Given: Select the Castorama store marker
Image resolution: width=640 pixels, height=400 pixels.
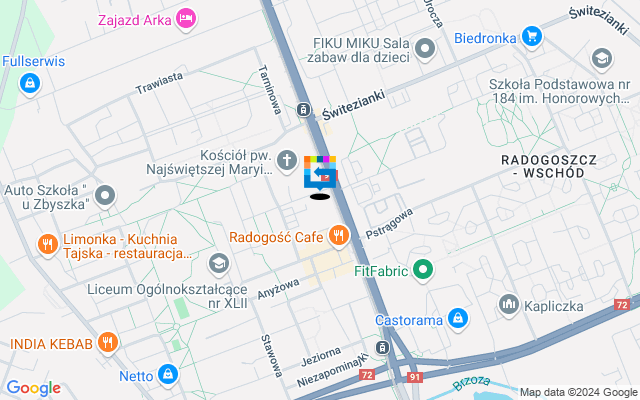Looking at the screenshot, I should pos(457,319).
